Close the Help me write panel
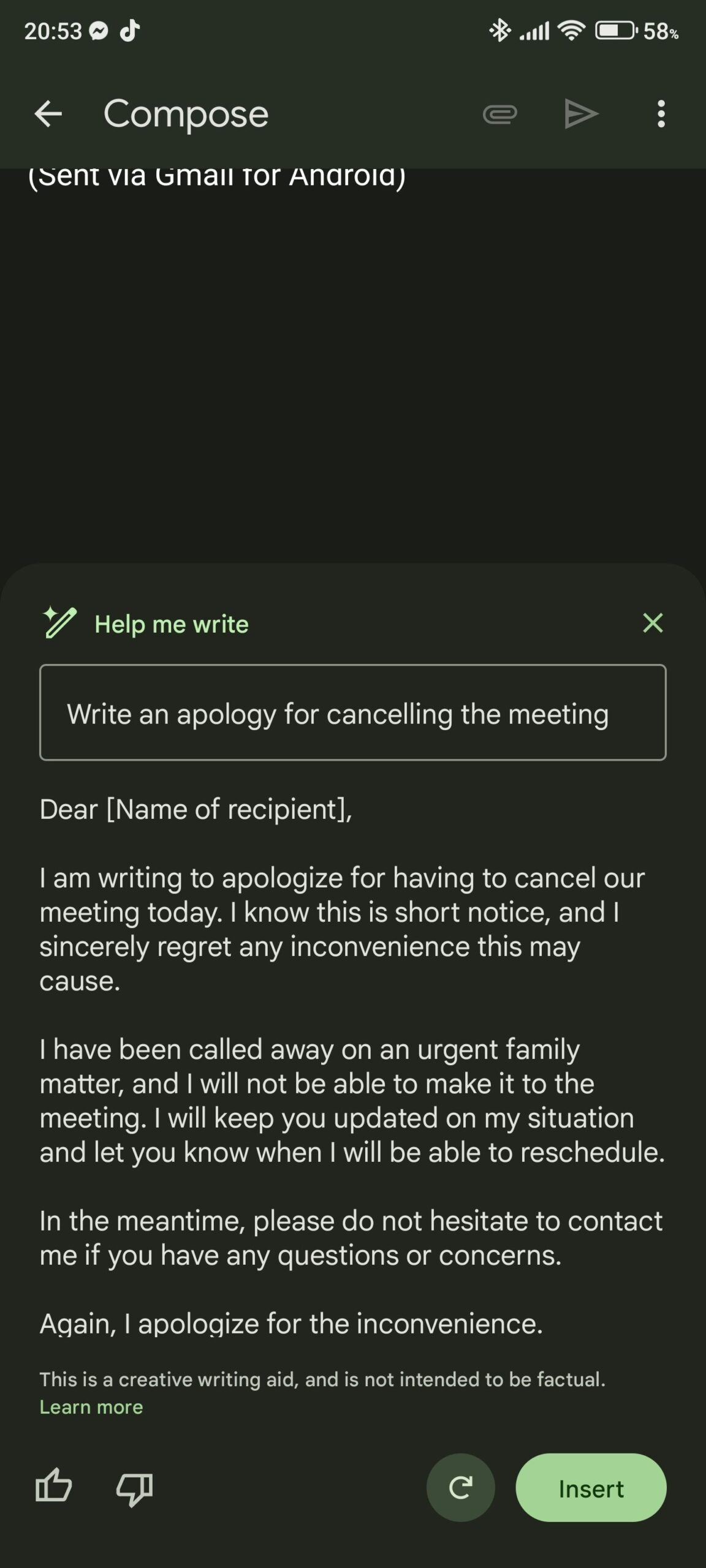This screenshot has width=706, height=1568. [x=653, y=624]
